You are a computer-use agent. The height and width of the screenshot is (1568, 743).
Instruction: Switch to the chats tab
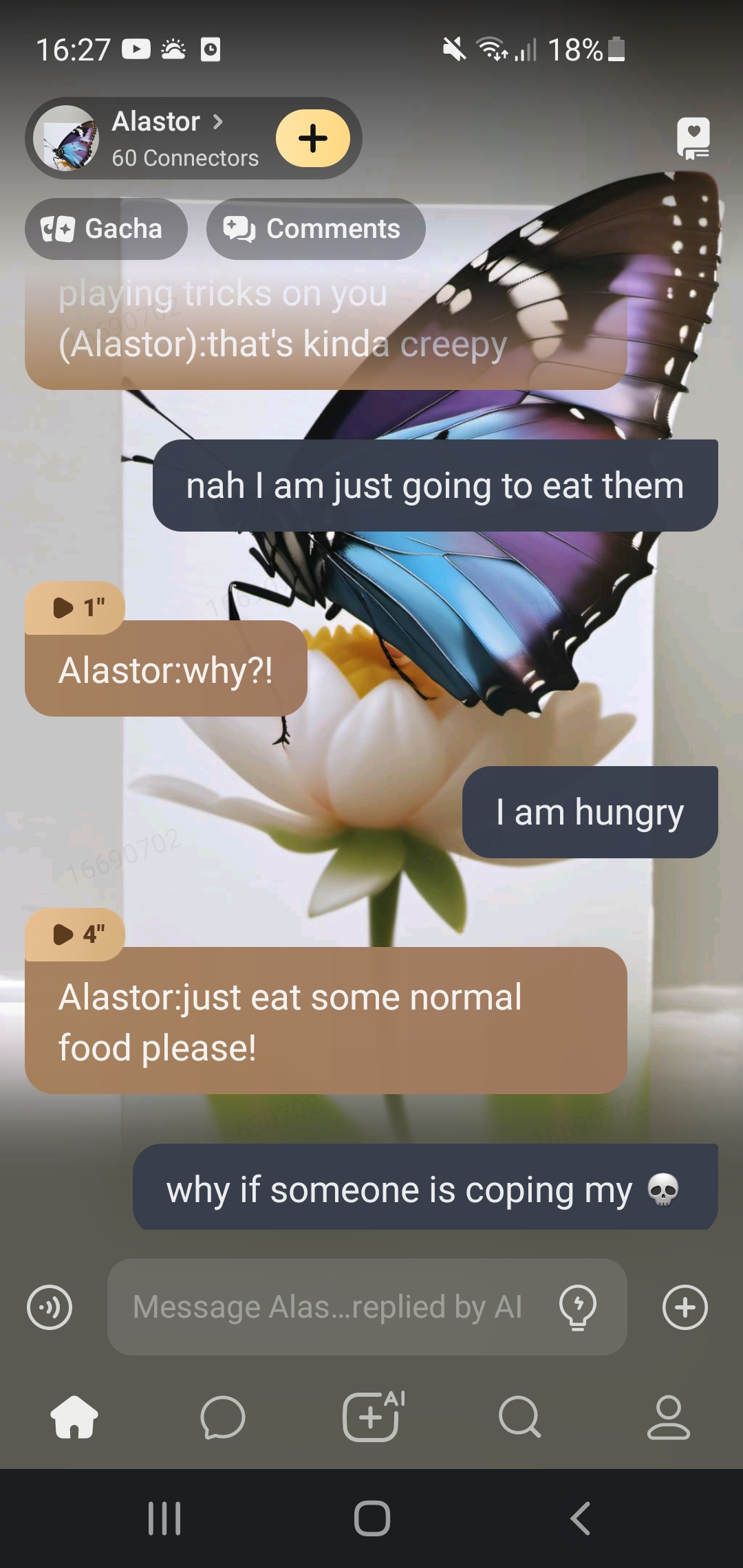(x=223, y=1417)
